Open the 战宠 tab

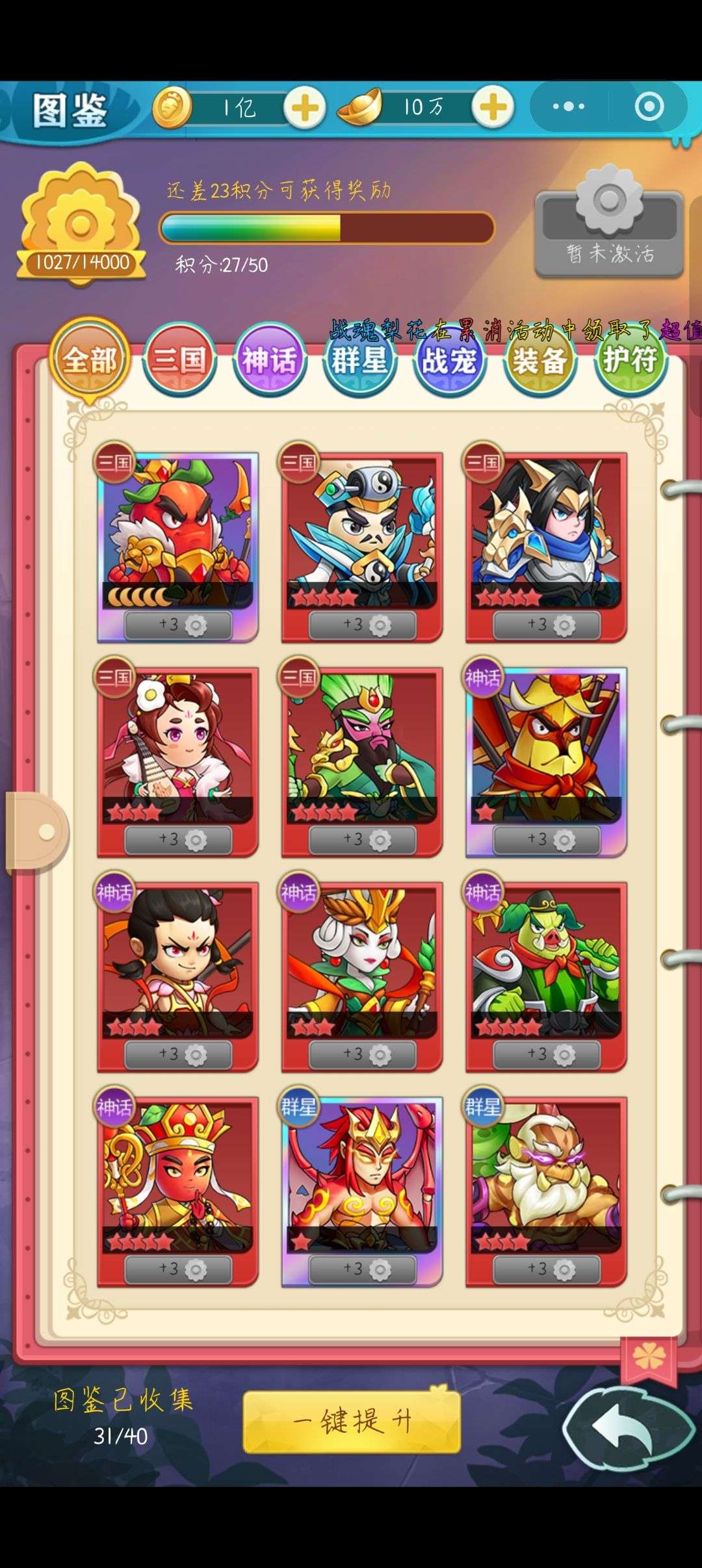[450, 359]
